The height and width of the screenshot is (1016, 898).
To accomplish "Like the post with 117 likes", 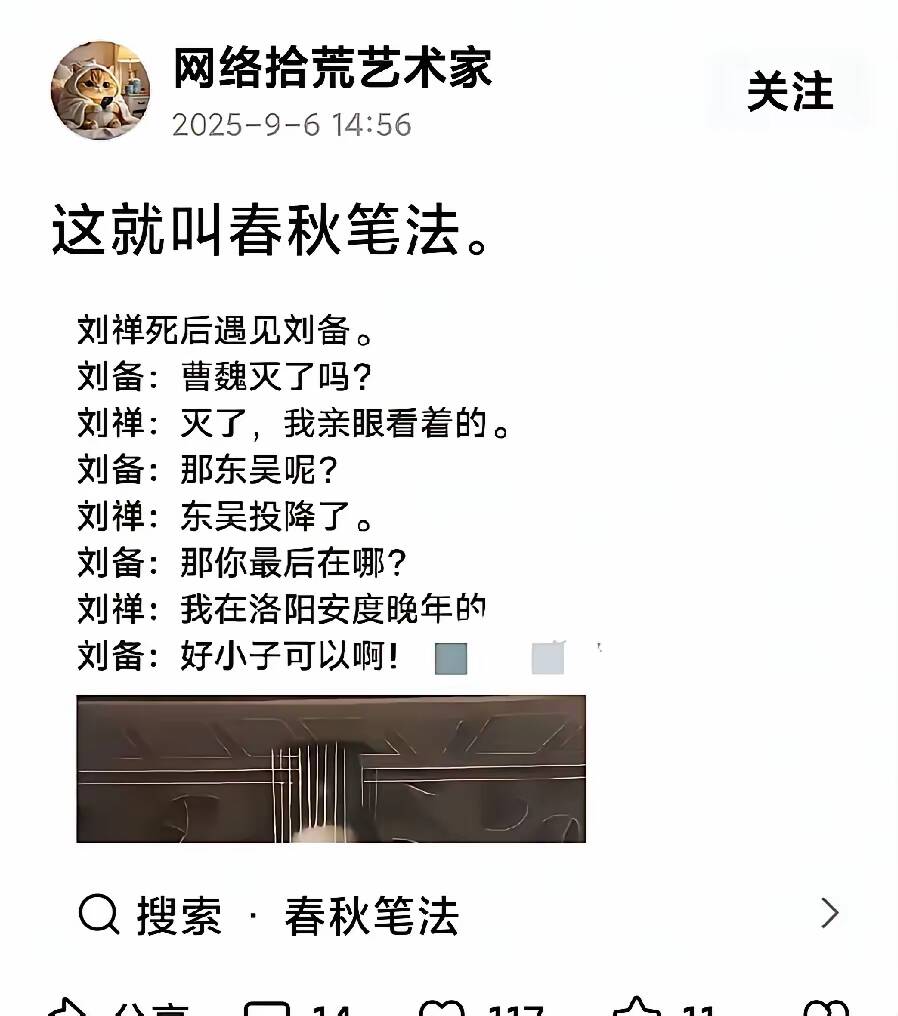I will pos(443,1008).
